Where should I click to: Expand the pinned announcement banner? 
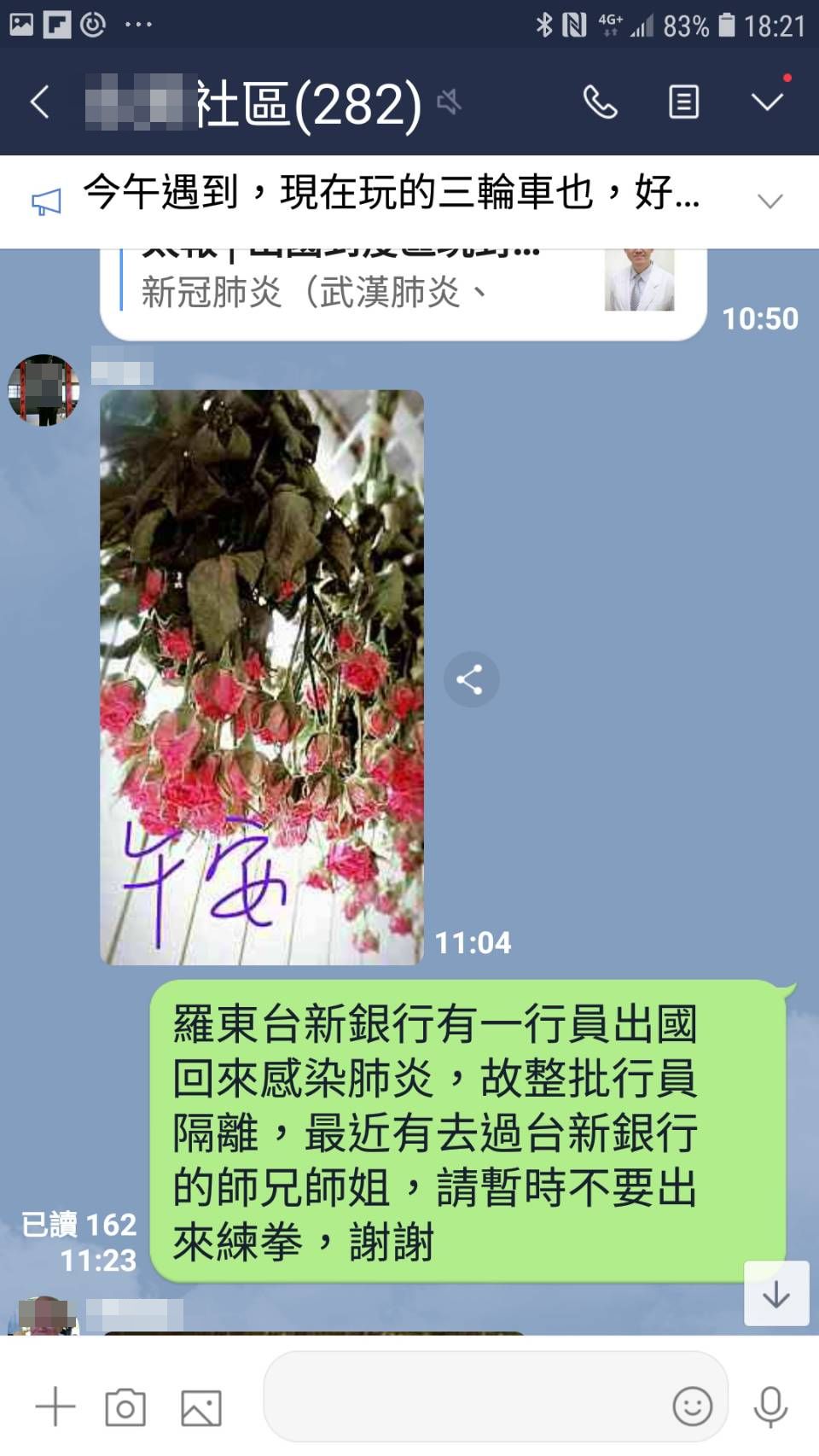tap(770, 201)
